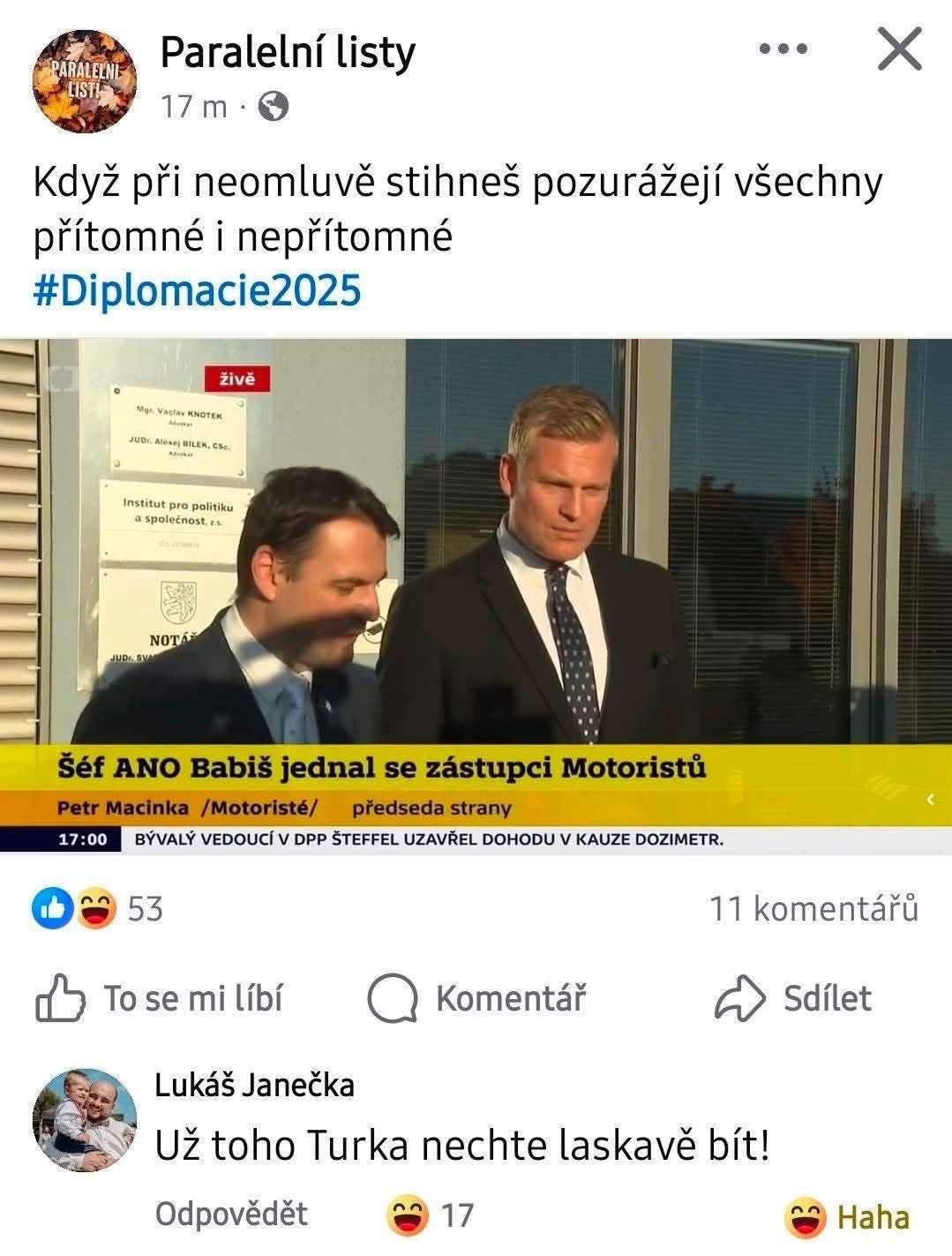View the 53 reactions on the post

pyautogui.click(x=97, y=908)
